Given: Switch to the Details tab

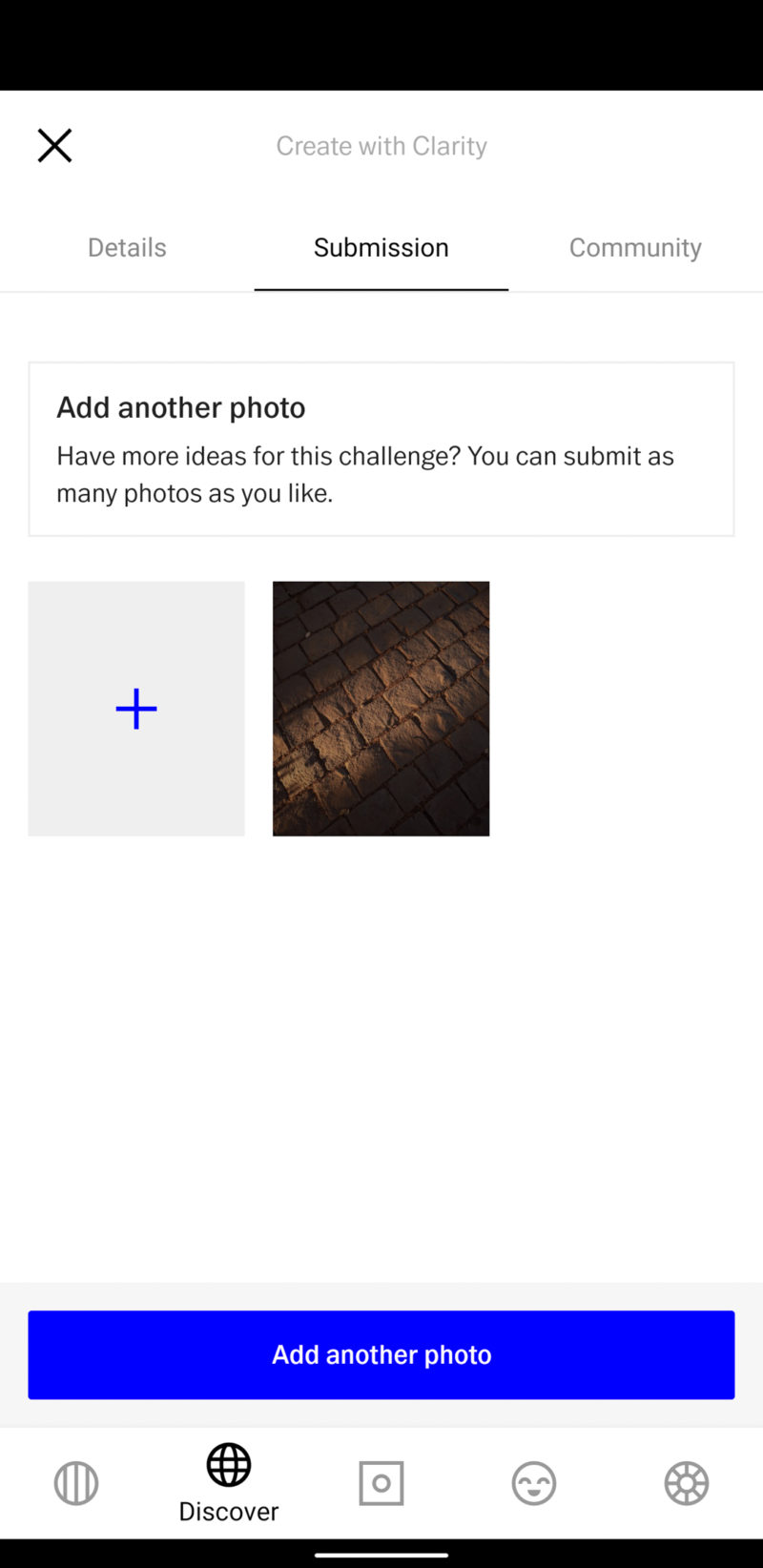Looking at the screenshot, I should click(127, 247).
